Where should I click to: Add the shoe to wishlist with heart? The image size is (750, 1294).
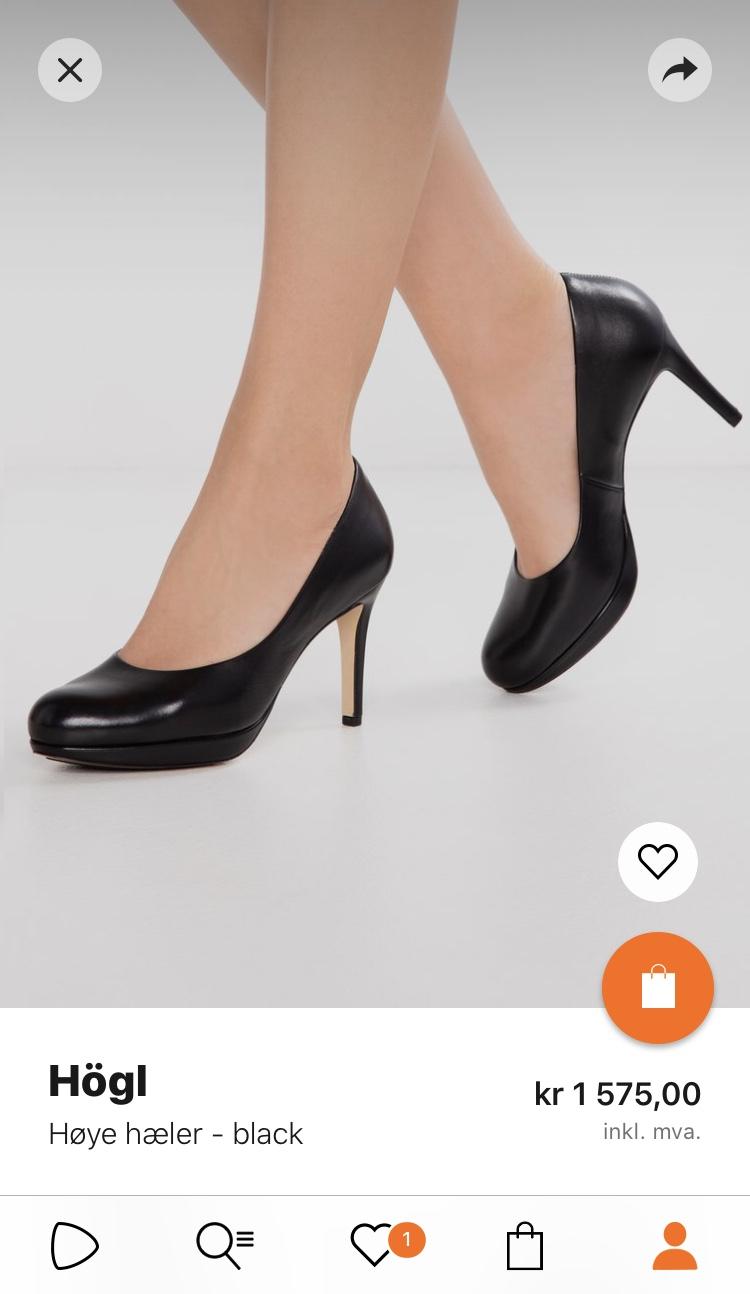(x=658, y=861)
